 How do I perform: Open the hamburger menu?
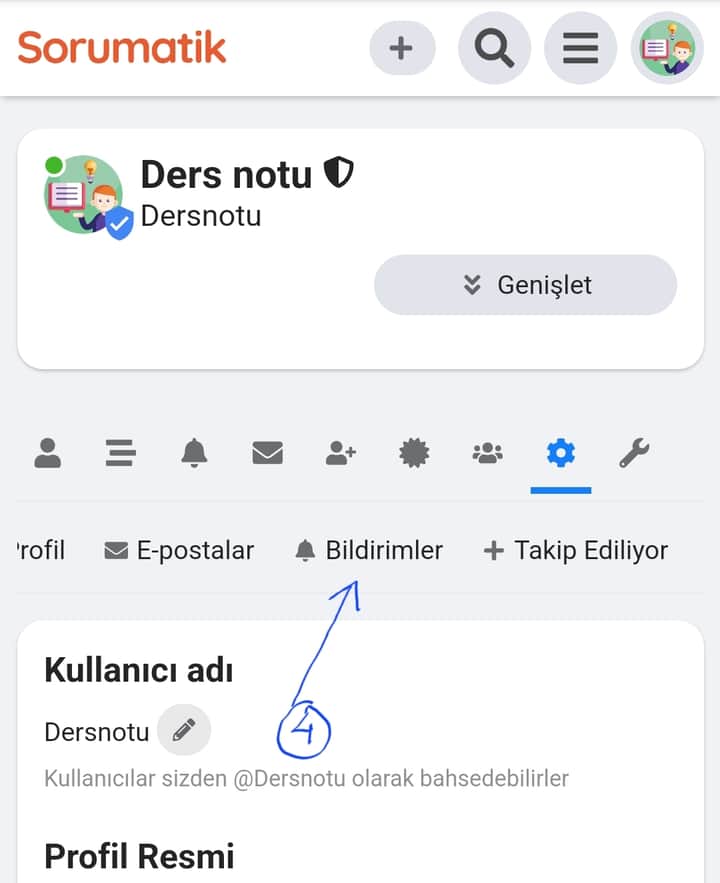(580, 49)
